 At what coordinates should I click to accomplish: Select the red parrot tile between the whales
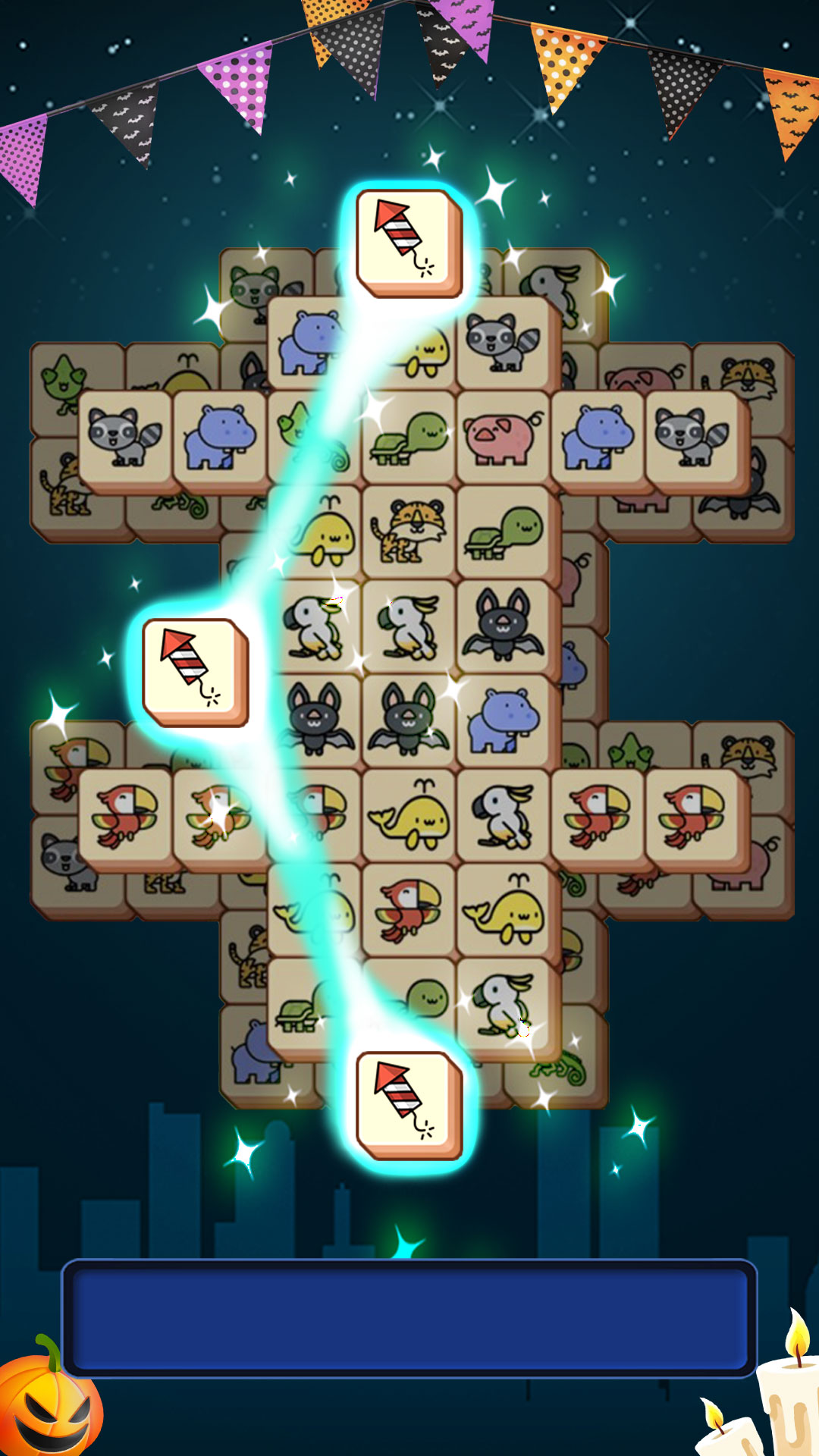tap(407, 908)
